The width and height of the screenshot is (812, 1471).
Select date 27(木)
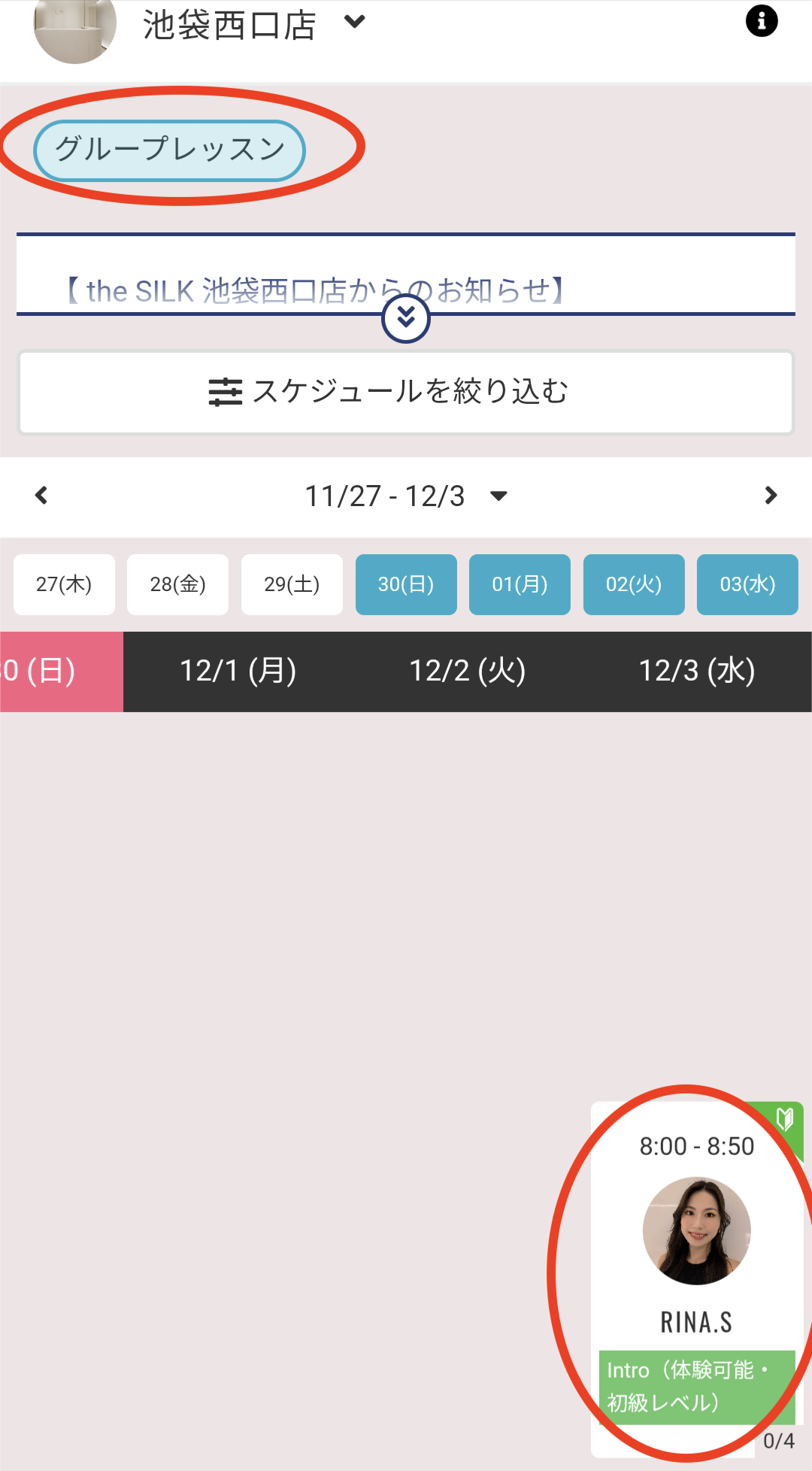click(64, 584)
